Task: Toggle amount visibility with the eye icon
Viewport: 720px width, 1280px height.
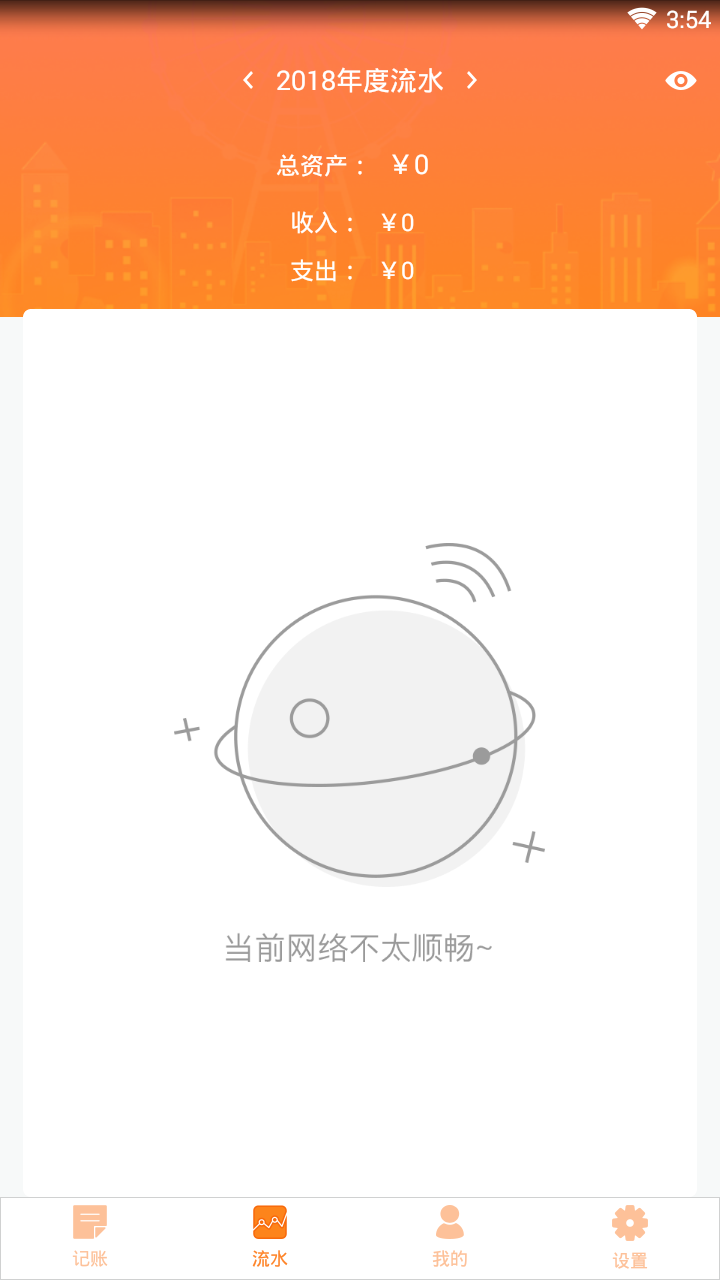Action: (681, 81)
